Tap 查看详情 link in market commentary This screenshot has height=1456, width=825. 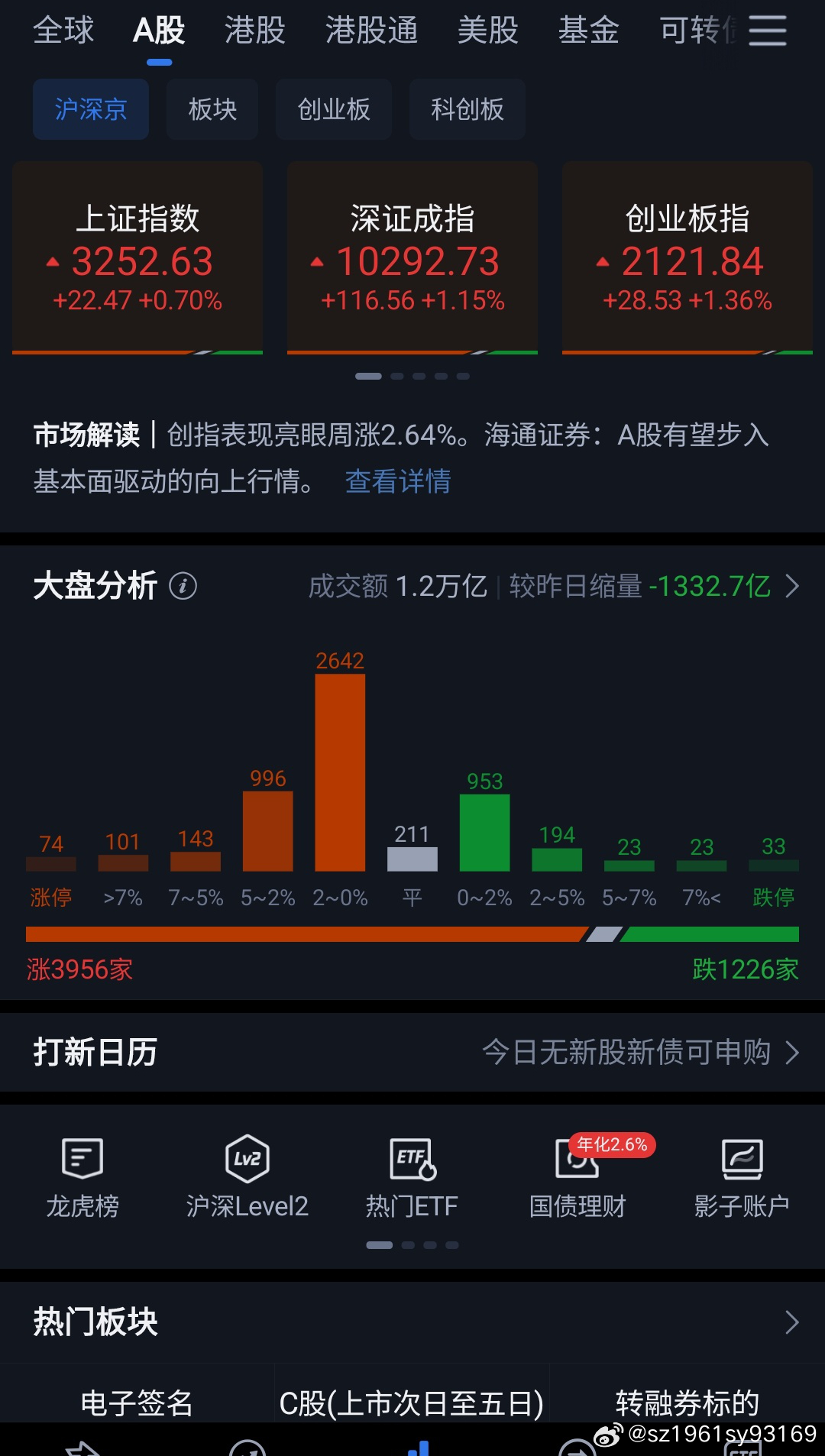click(398, 481)
